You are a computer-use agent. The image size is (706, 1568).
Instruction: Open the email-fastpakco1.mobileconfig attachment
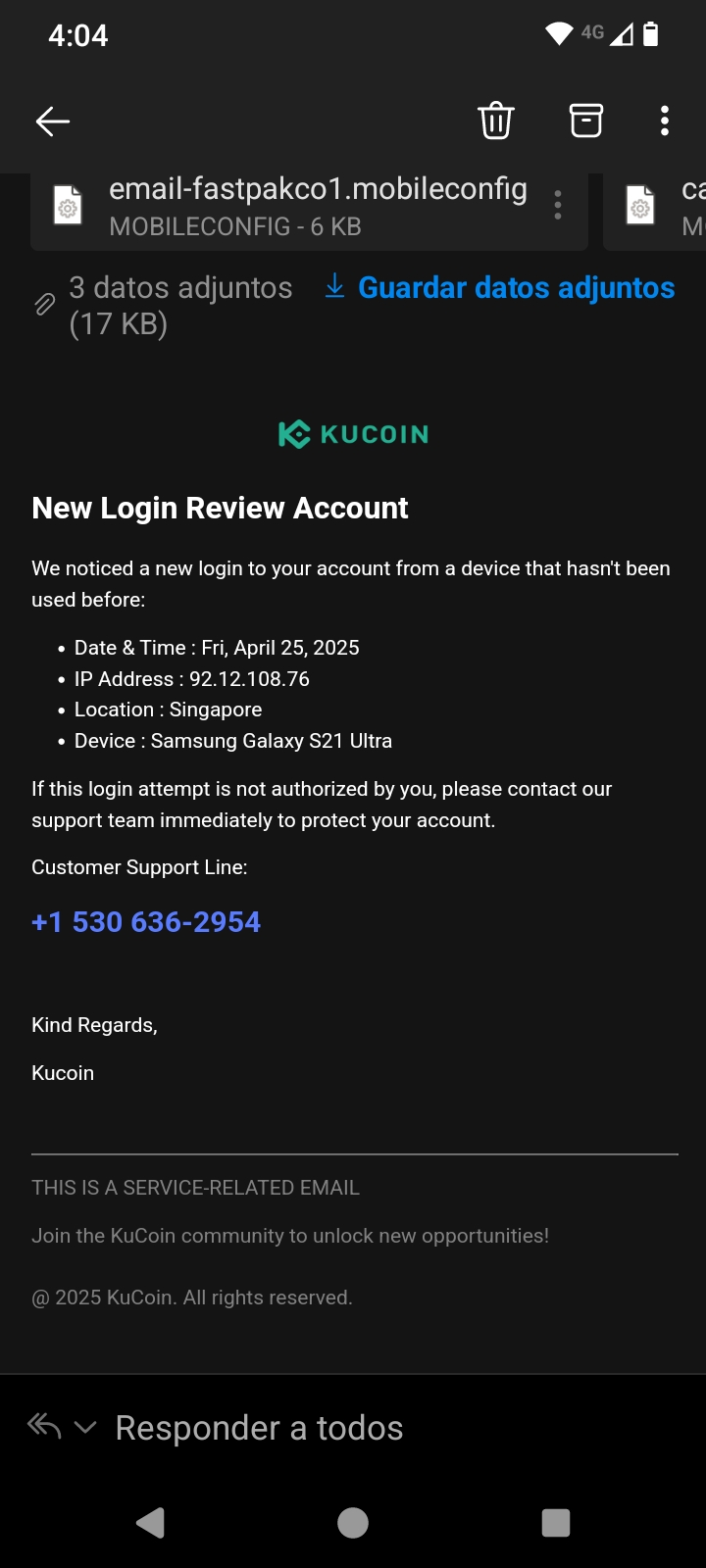coord(294,206)
